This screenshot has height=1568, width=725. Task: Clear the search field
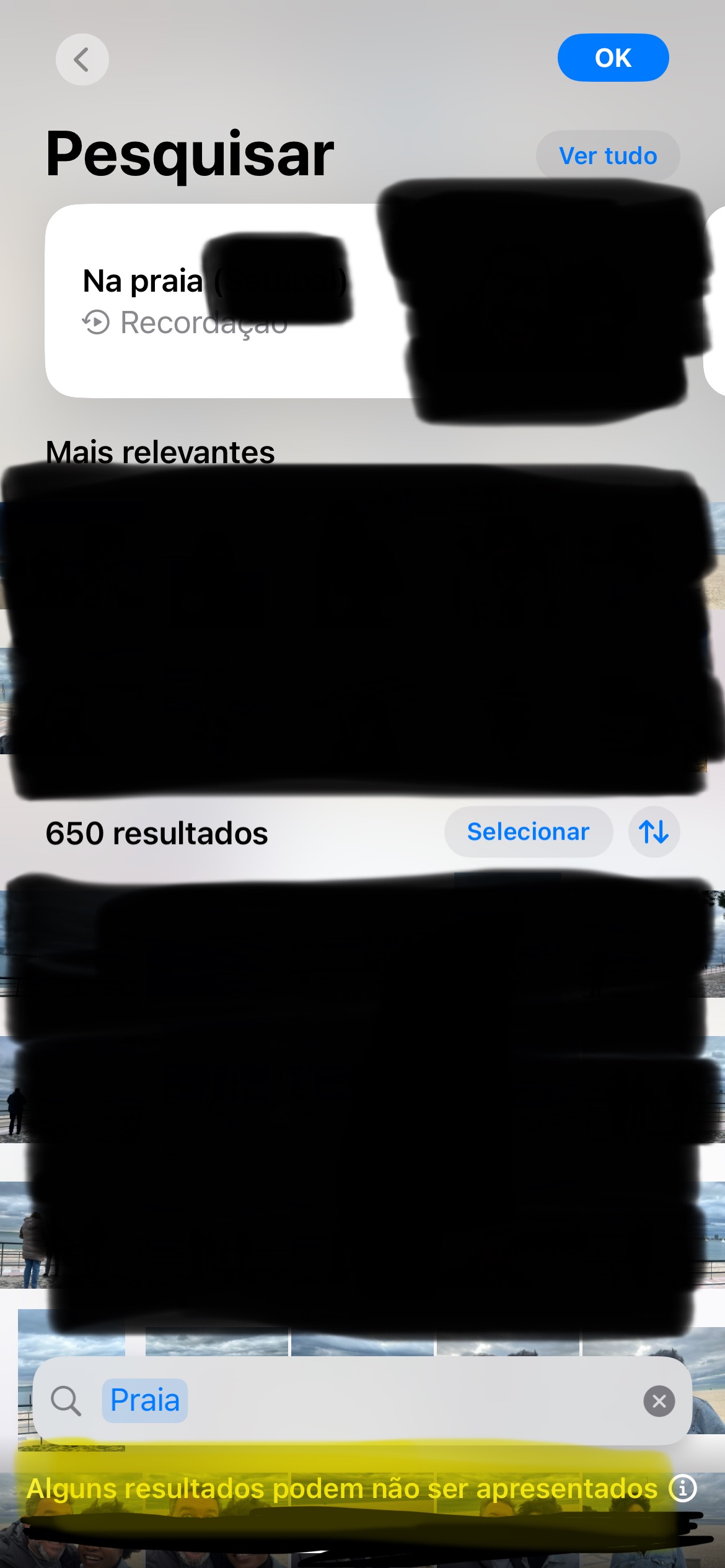[x=659, y=1401]
